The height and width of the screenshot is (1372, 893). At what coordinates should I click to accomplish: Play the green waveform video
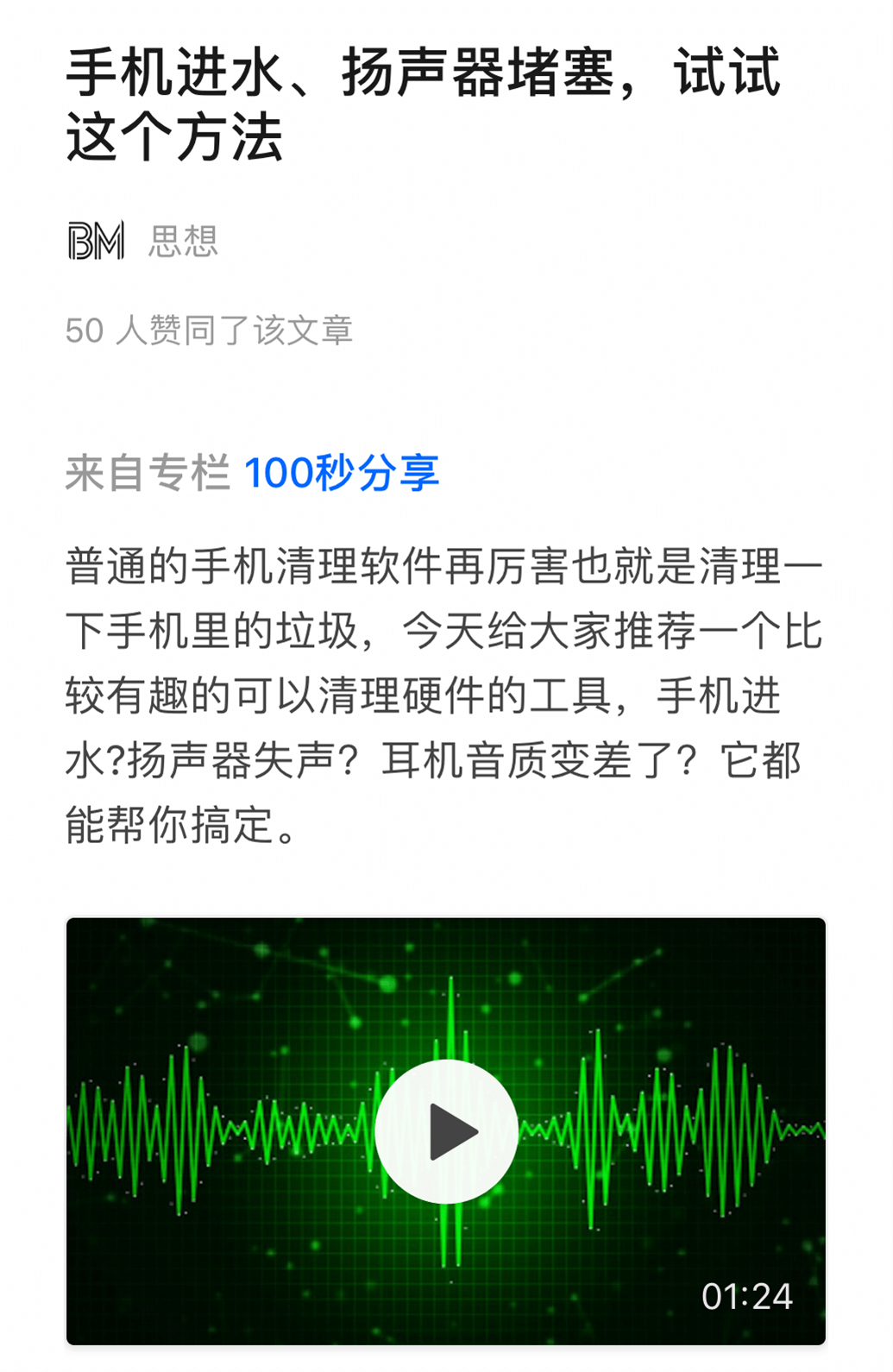pos(446,1131)
